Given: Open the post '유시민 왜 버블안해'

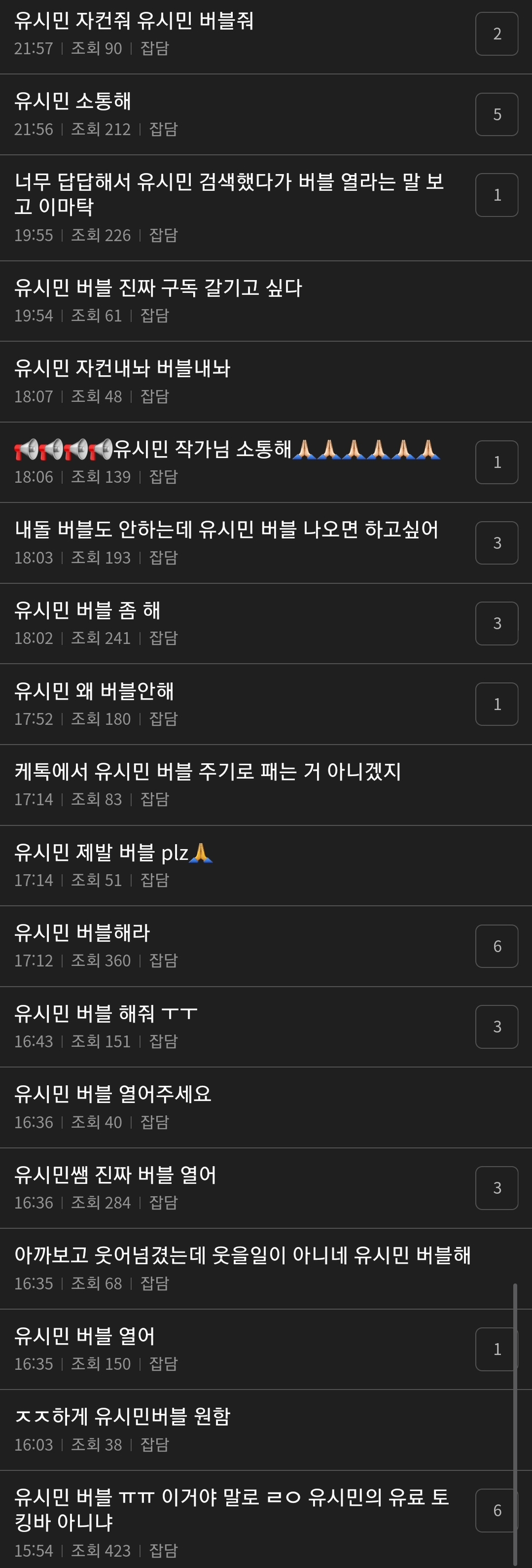Looking at the screenshot, I should (x=95, y=692).
